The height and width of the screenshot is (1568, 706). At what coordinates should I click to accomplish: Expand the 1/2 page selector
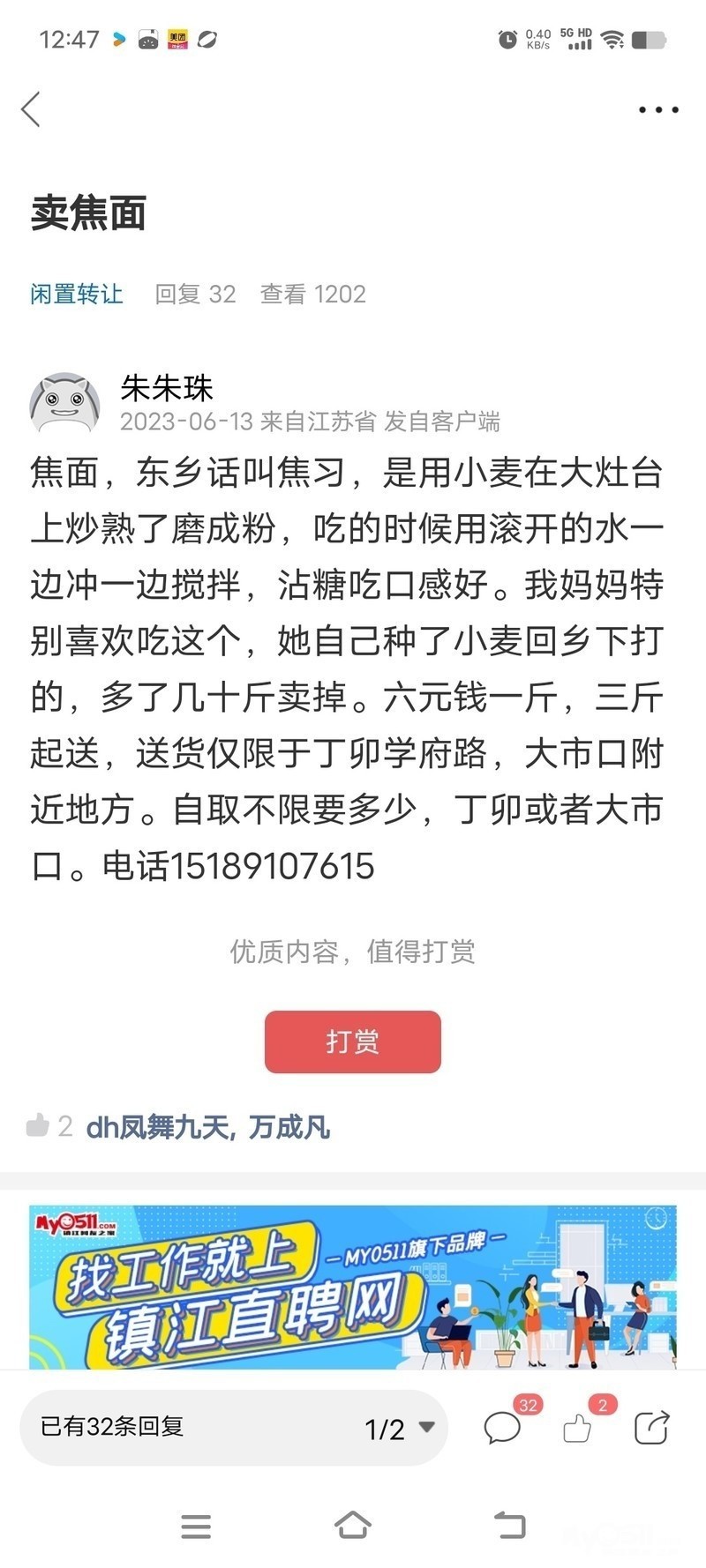399,1428
